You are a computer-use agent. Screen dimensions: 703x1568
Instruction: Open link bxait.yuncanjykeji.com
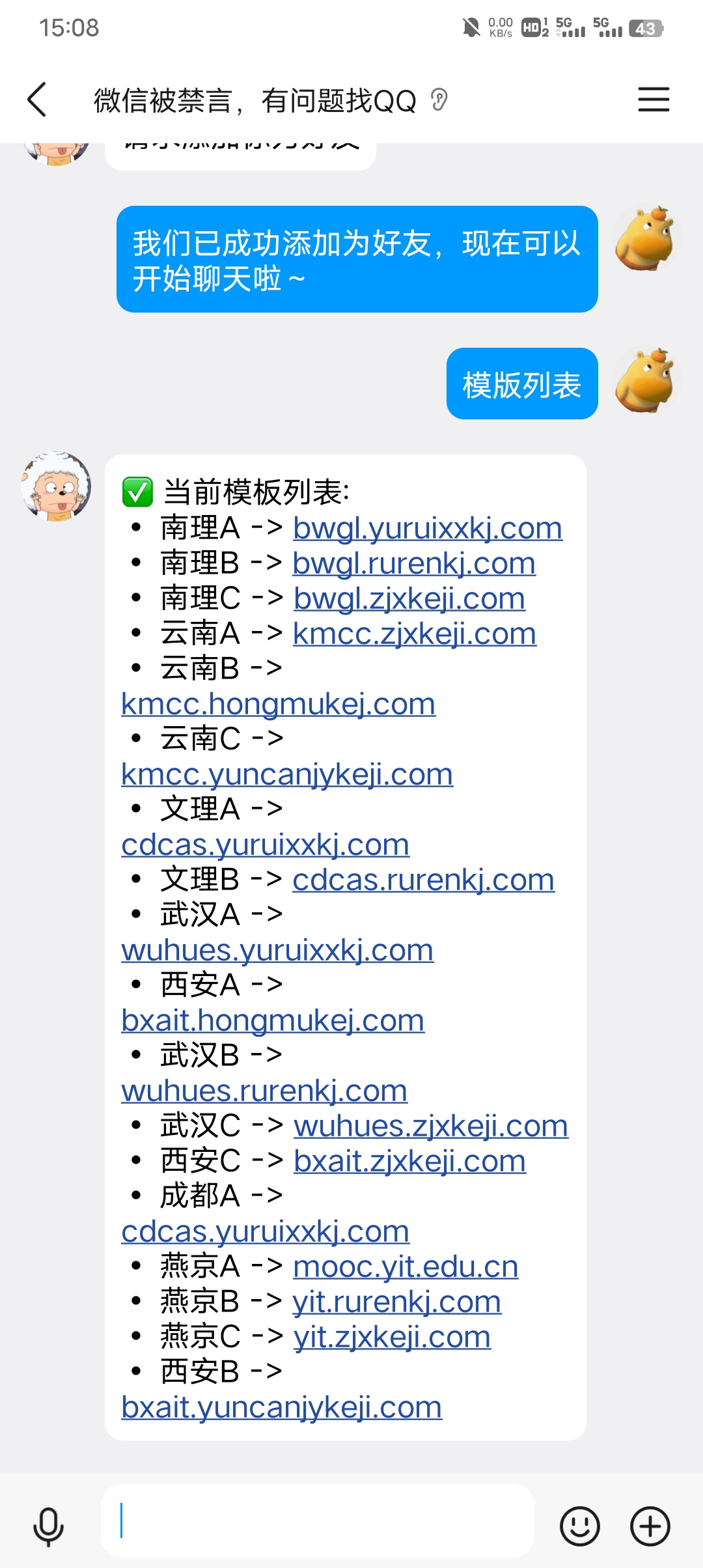(x=281, y=1406)
